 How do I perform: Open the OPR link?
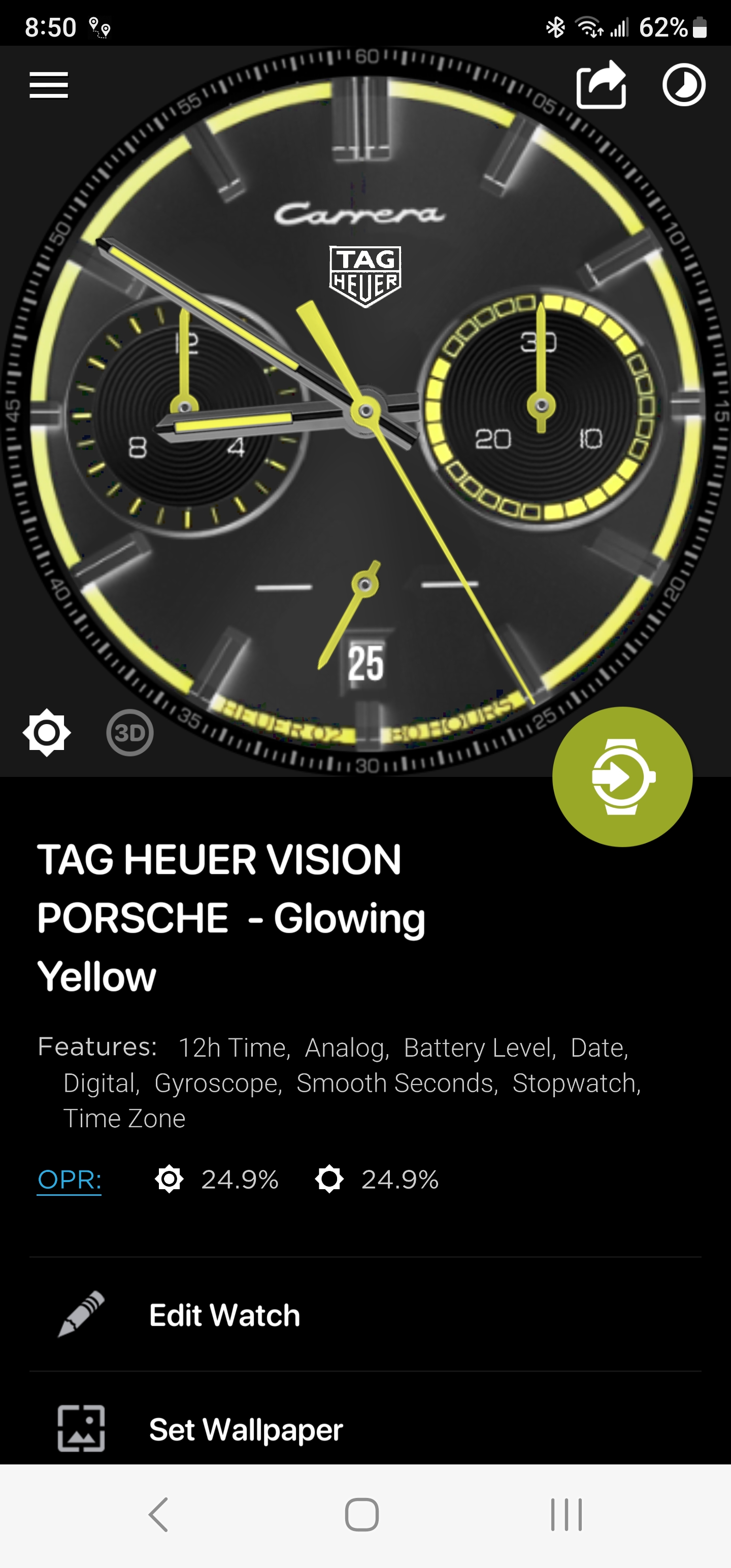(x=70, y=1180)
